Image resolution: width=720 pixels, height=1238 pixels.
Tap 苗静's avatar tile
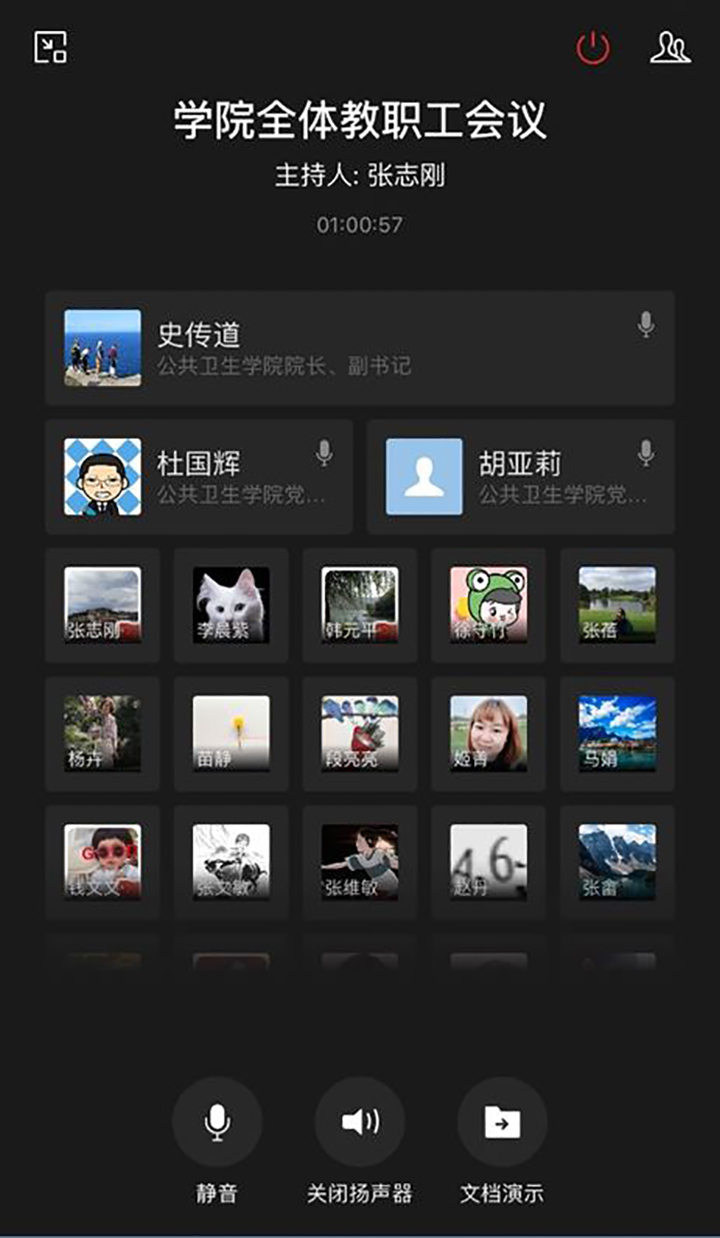click(x=231, y=734)
